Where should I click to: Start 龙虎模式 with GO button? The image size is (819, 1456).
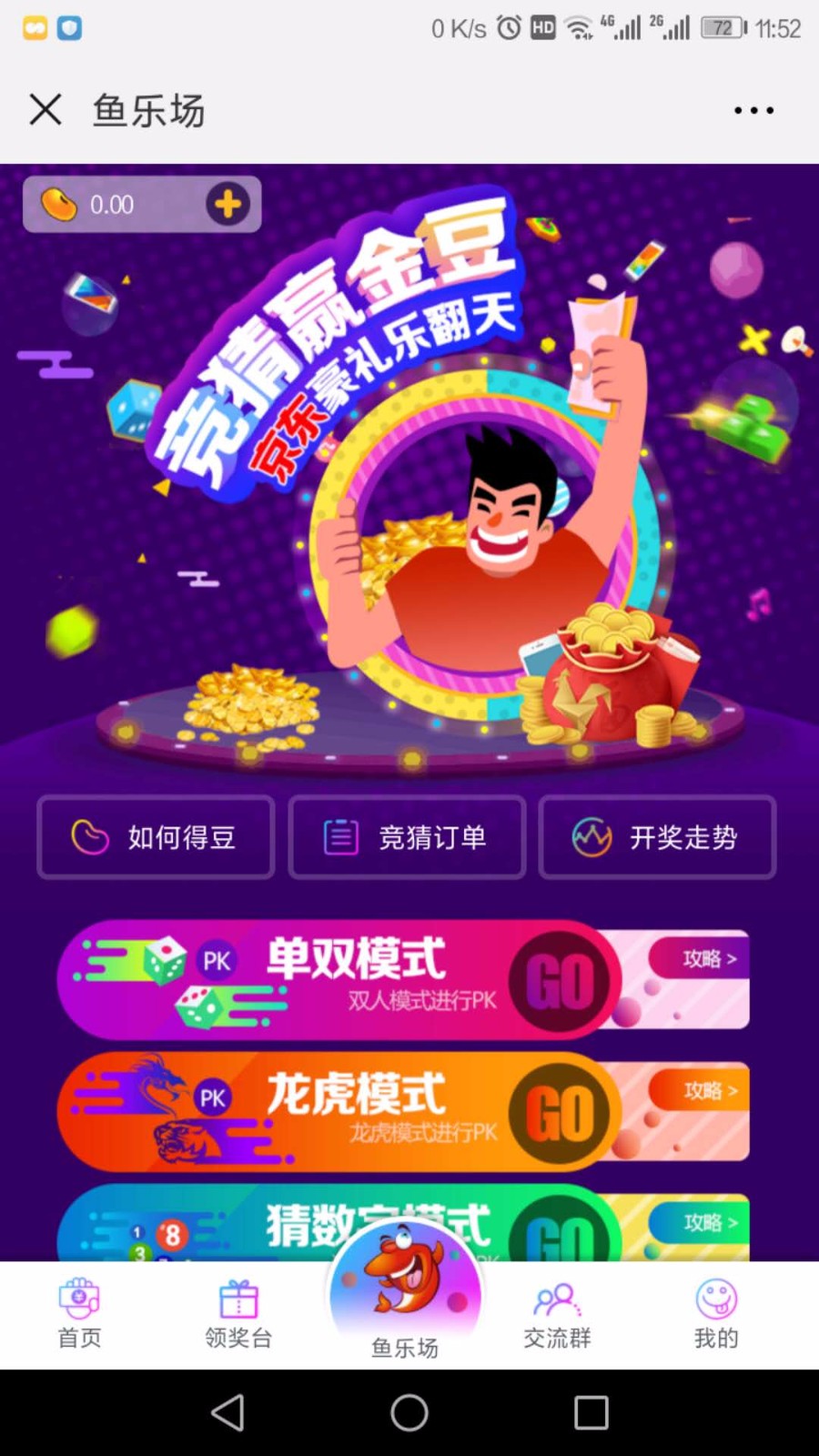[561, 1113]
